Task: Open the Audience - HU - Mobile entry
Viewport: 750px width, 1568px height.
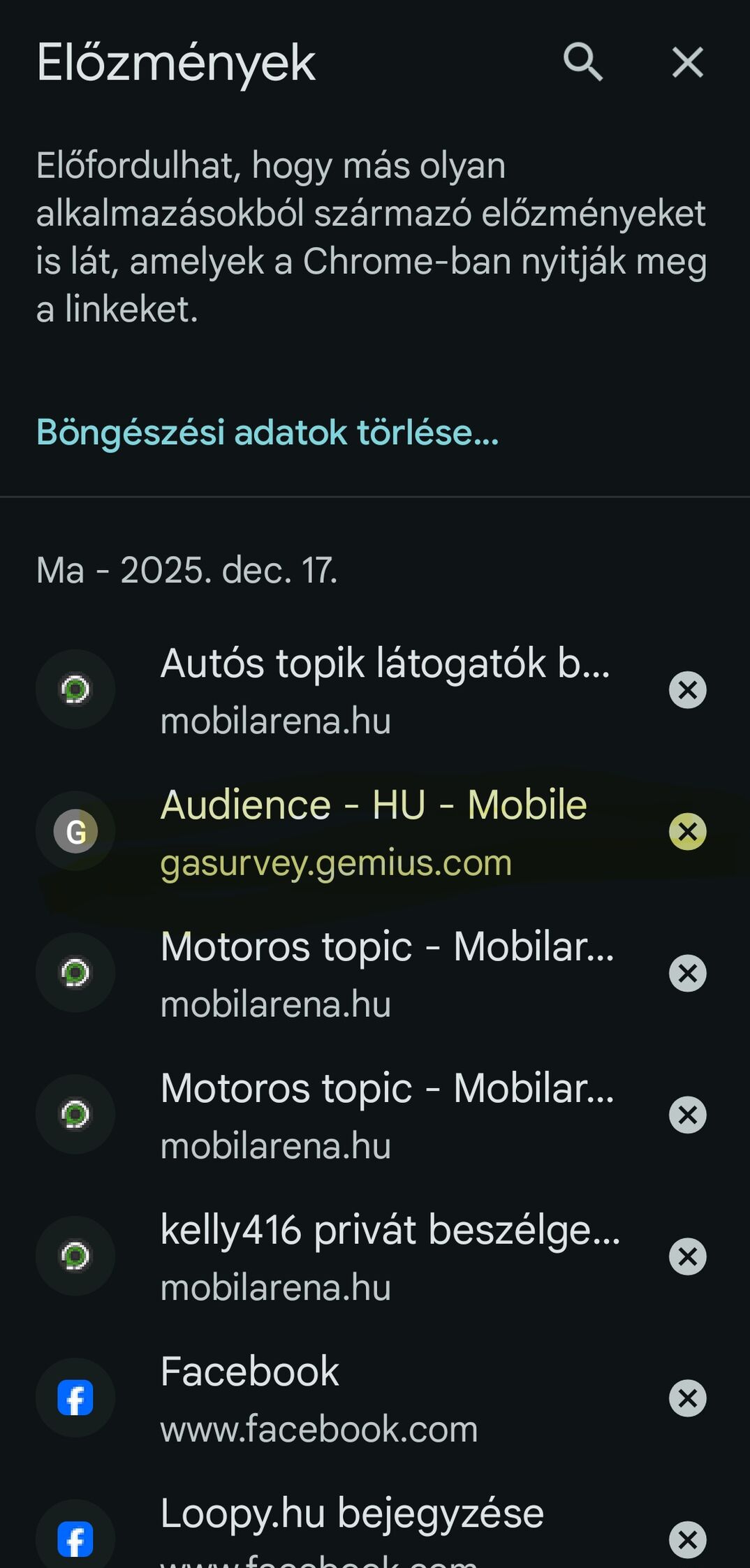Action: point(374,832)
